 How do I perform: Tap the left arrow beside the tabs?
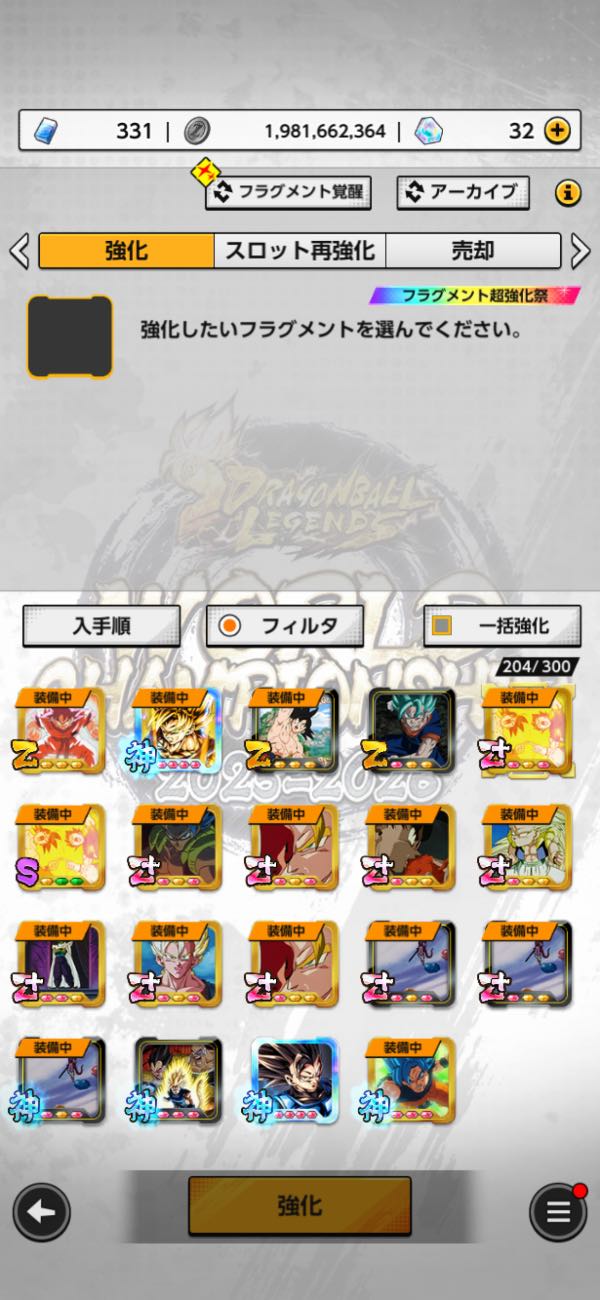(19, 251)
